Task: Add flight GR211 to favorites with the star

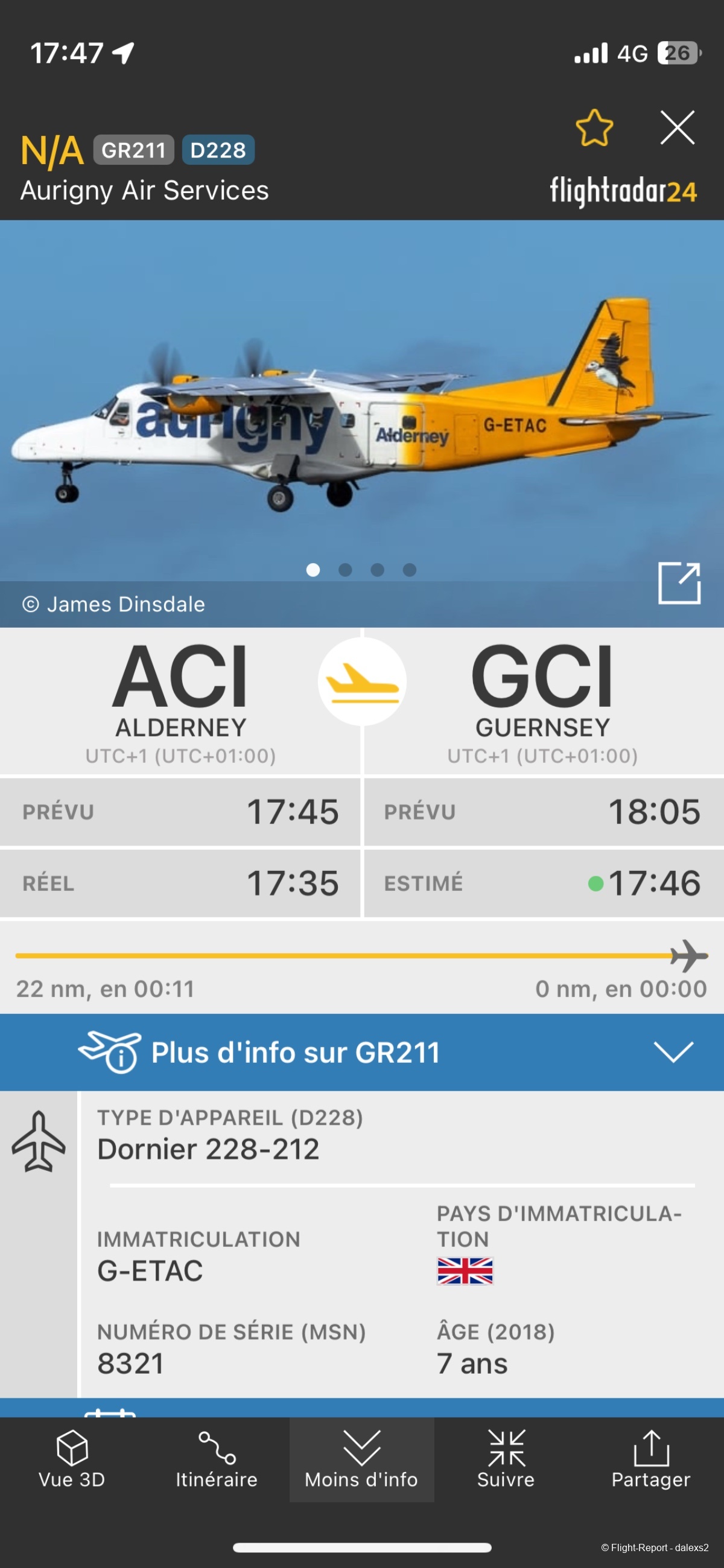Action: [594, 128]
